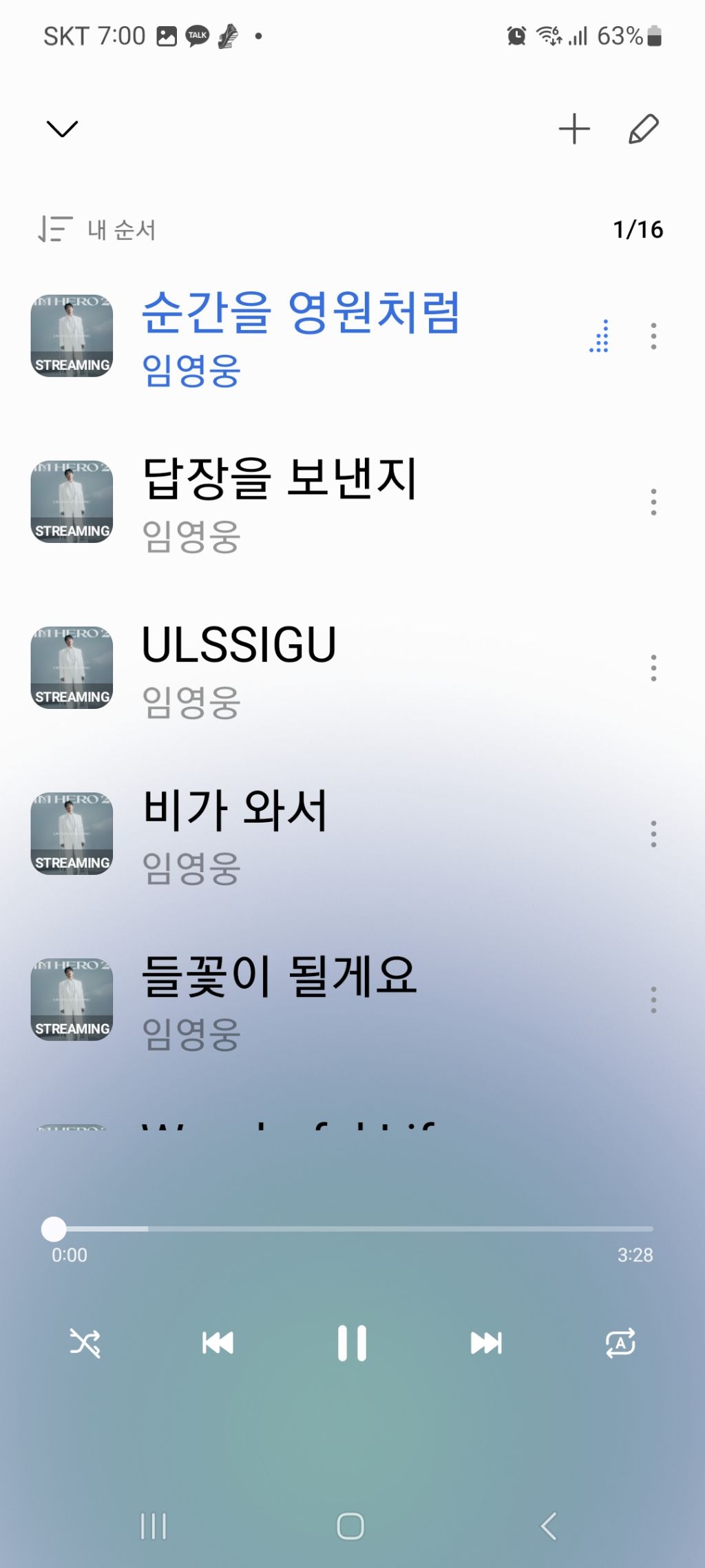The image size is (705, 1568).
Task: Toggle shuffle playback
Action: [x=85, y=1343]
